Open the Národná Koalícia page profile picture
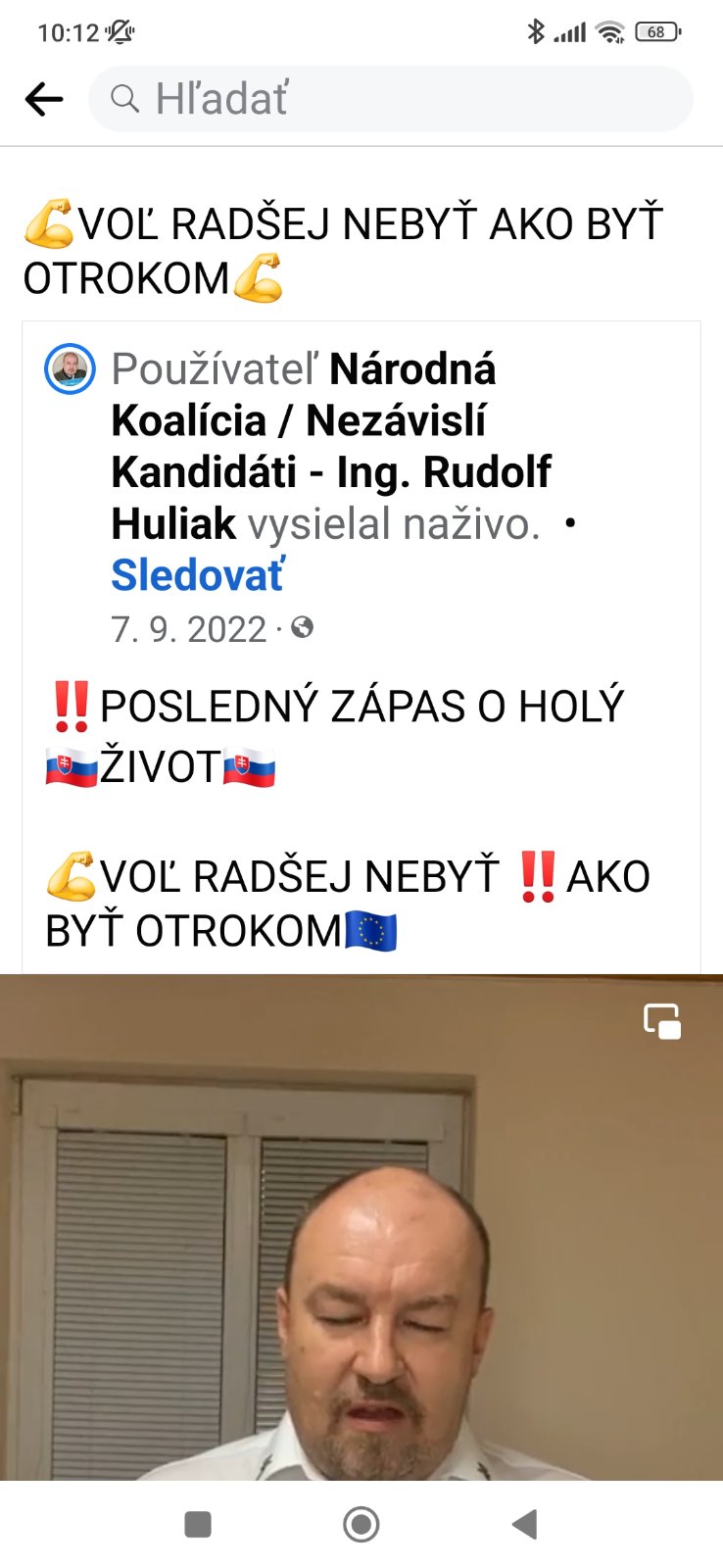723x1568 pixels. [x=70, y=369]
